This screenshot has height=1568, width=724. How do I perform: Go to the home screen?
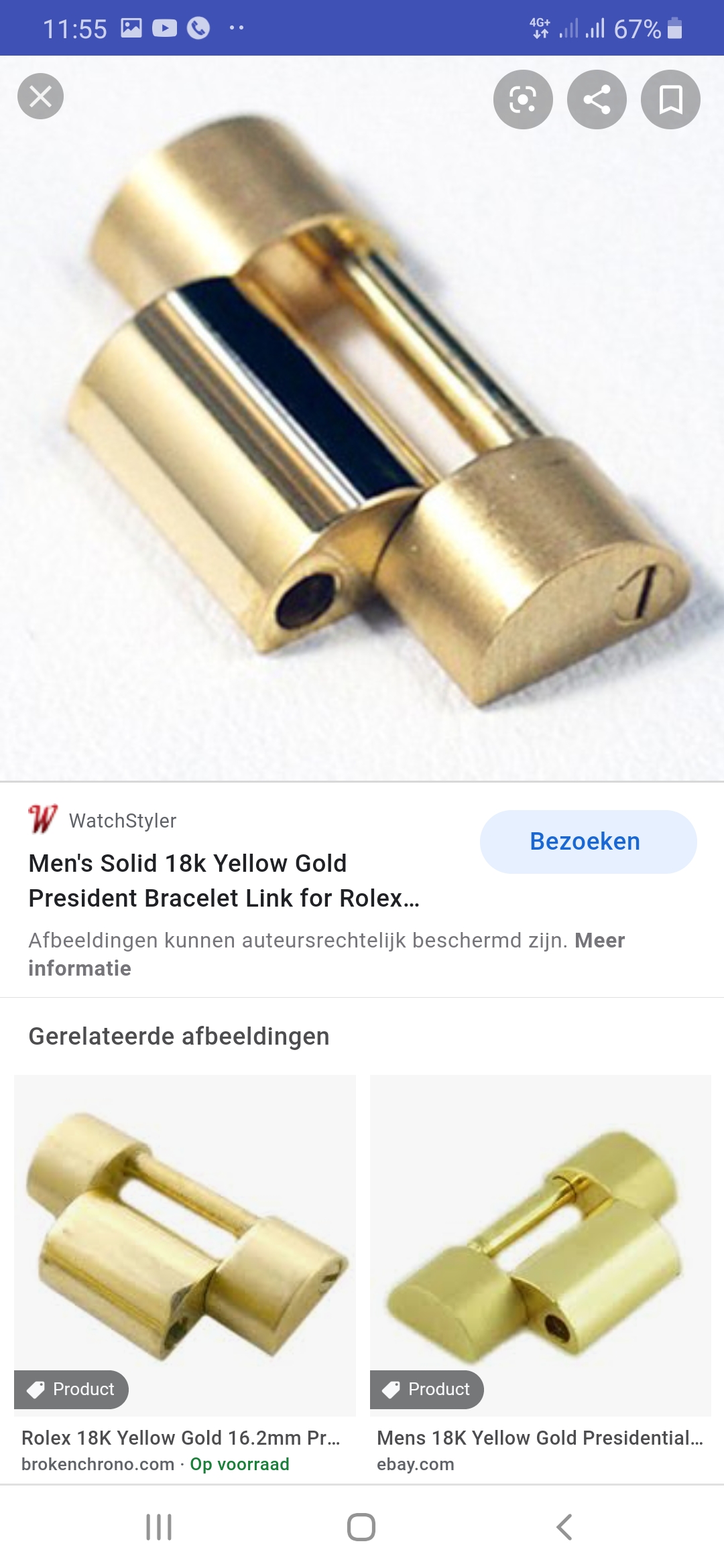pyautogui.click(x=361, y=1527)
